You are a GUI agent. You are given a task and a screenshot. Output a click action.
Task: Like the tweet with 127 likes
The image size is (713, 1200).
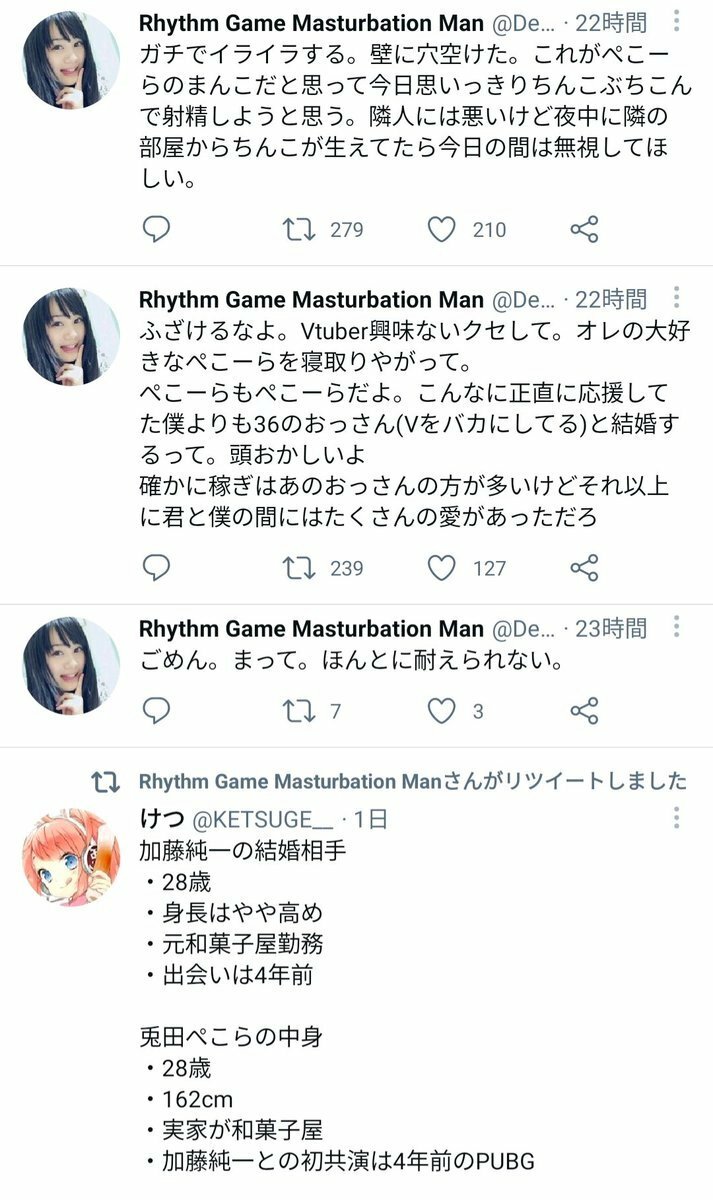(x=442, y=568)
